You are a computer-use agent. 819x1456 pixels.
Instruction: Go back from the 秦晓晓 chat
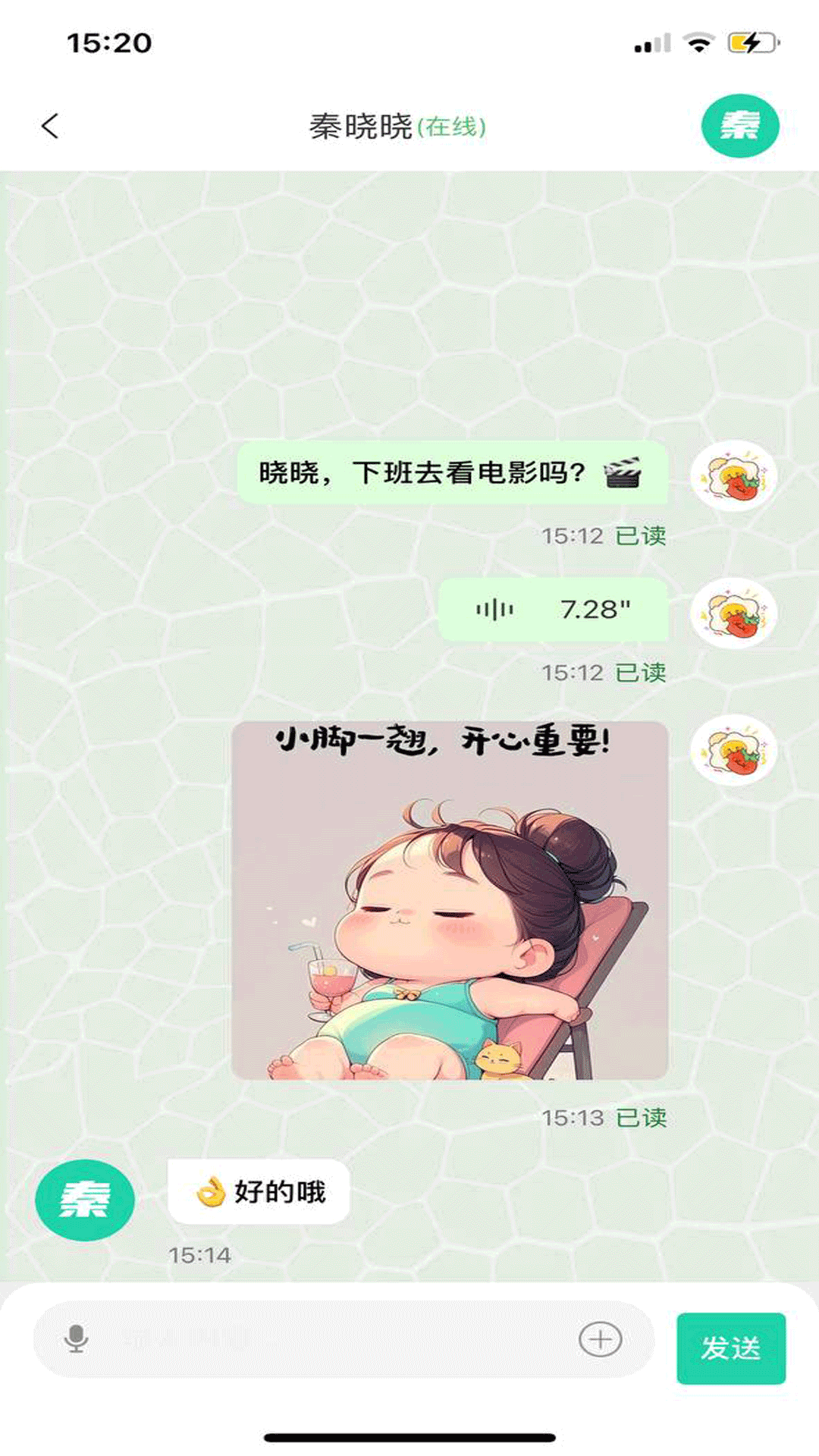pos(50,126)
